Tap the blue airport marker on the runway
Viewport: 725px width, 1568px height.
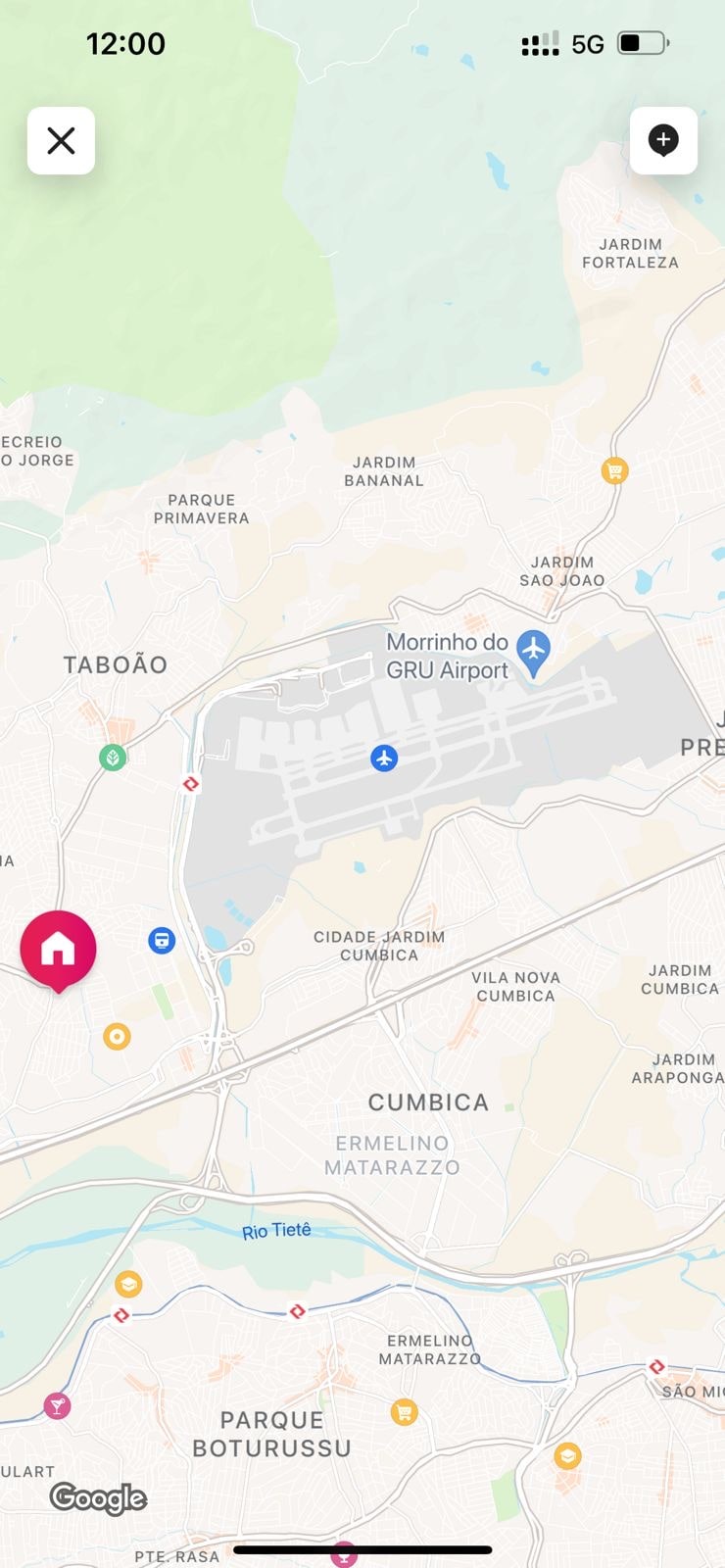pyautogui.click(x=384, y=758)
